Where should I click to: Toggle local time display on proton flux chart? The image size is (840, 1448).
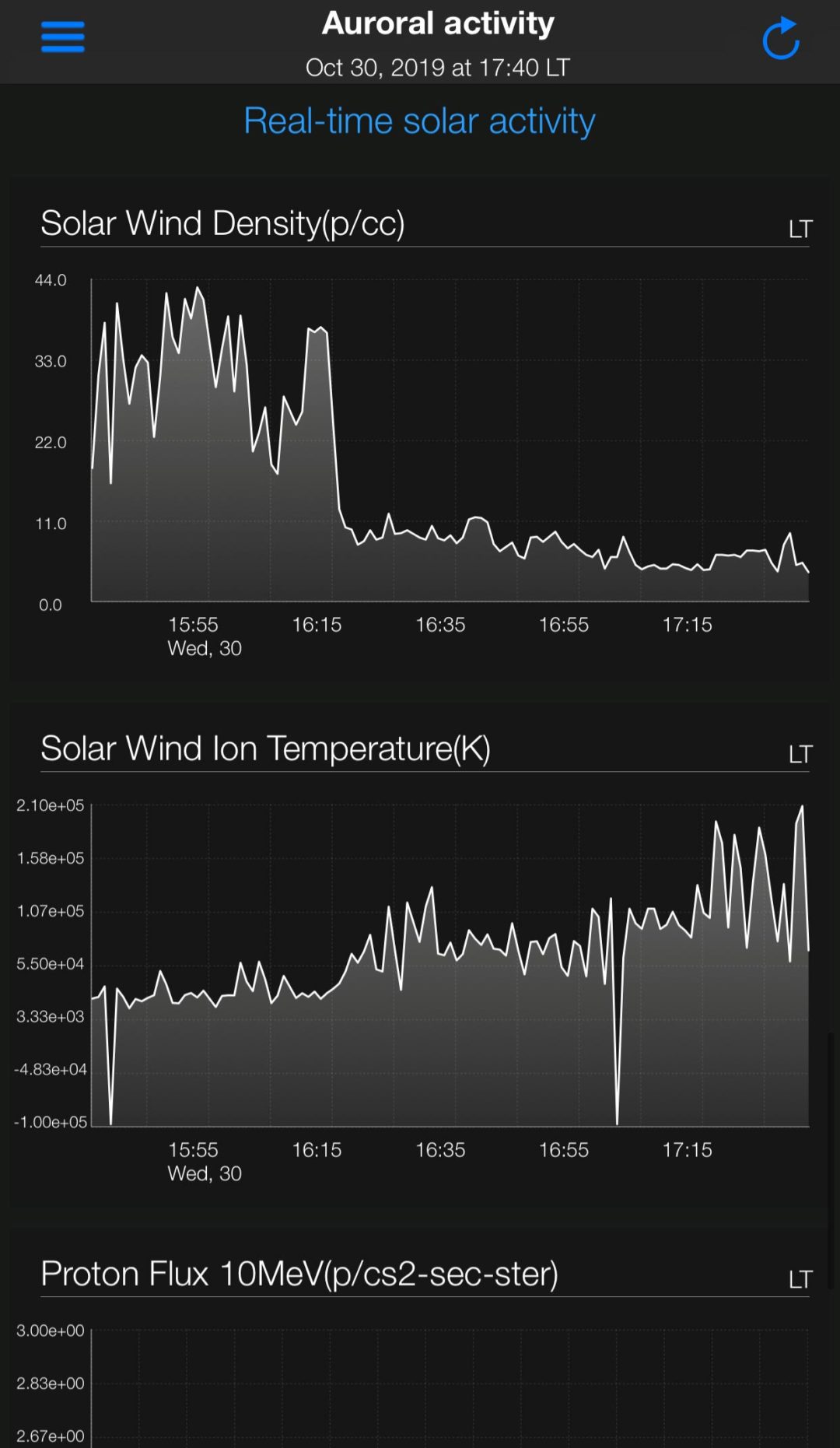[x=801, y=1281]
